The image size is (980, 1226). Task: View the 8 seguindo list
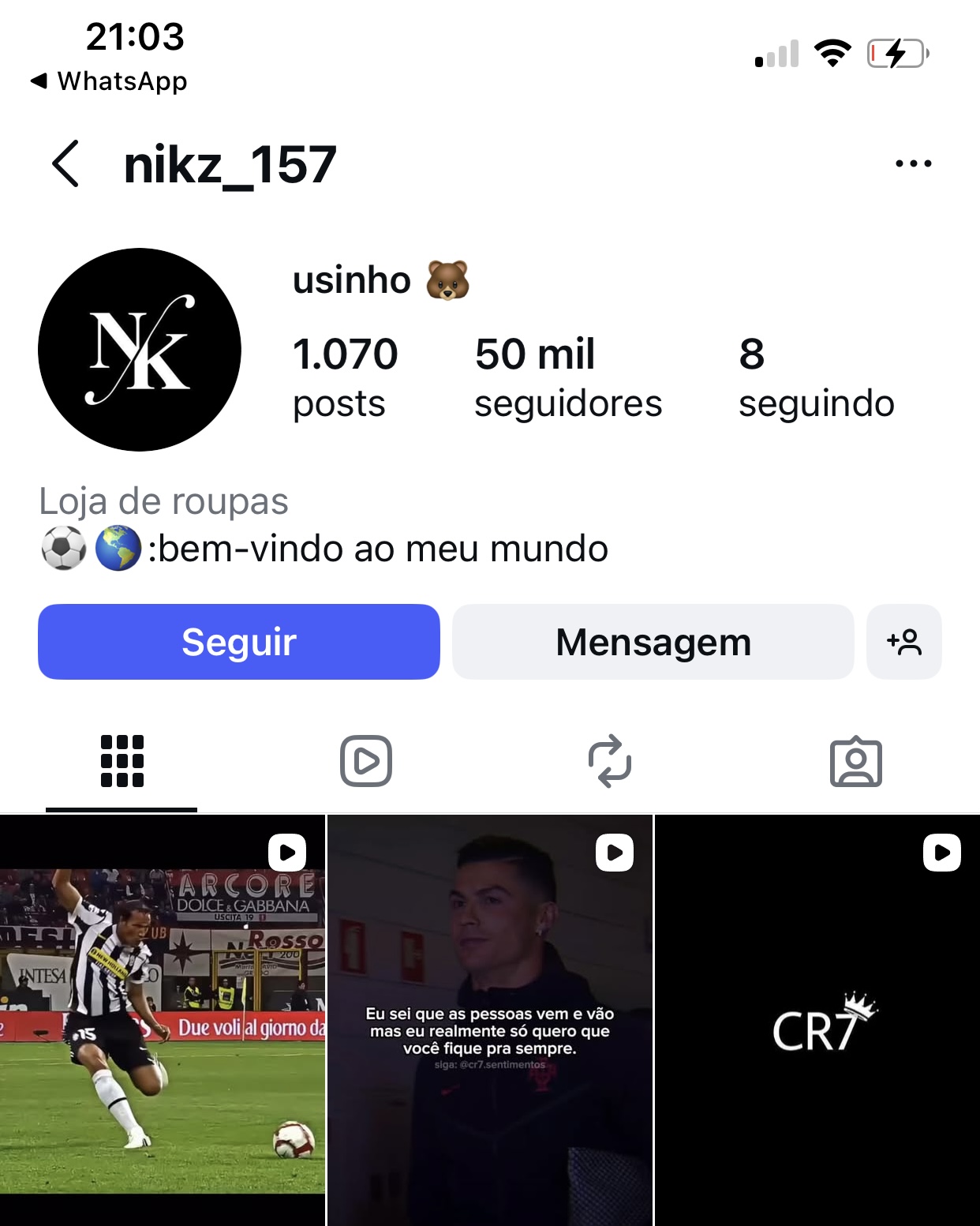tap(816, 377)
